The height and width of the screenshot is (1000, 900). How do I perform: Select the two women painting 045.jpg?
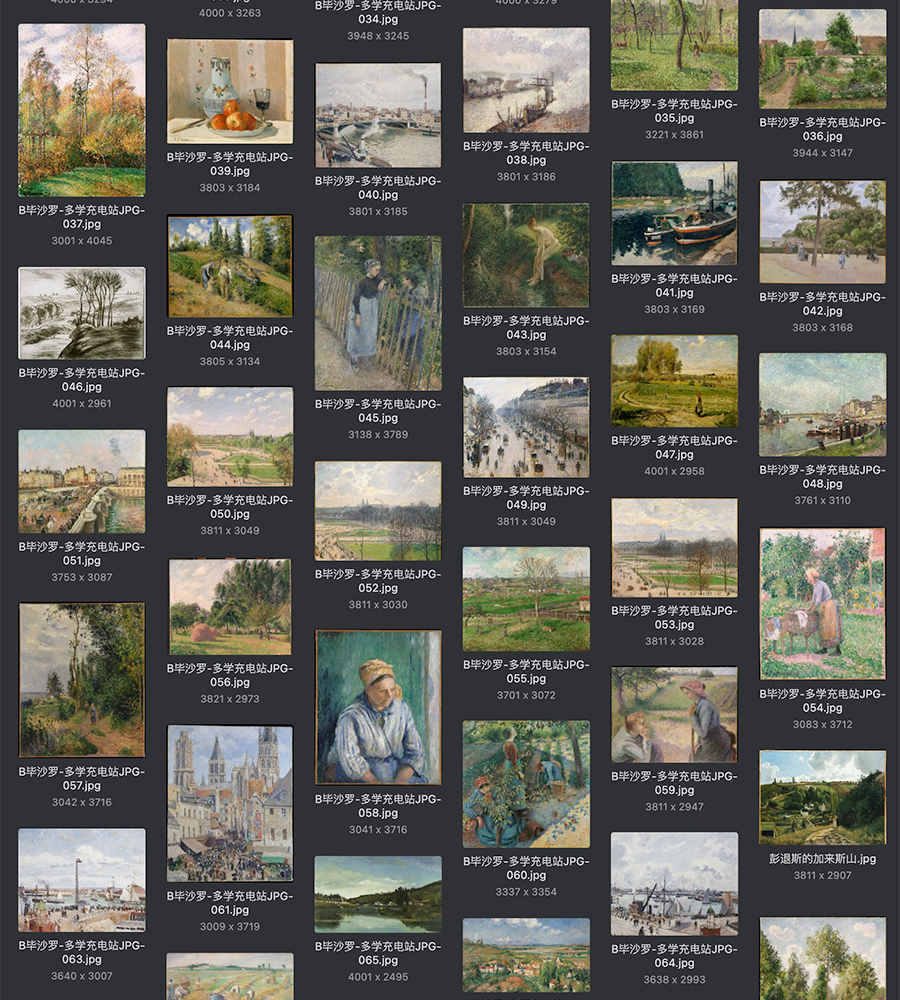378,313
